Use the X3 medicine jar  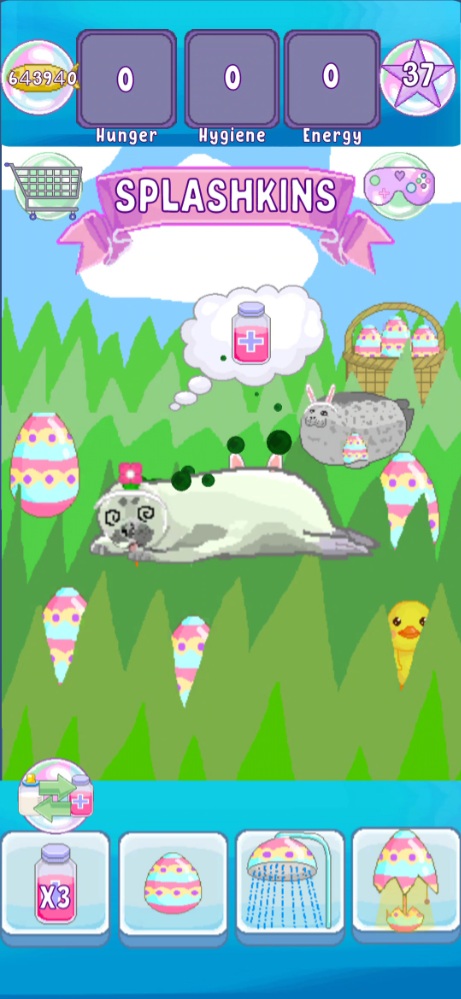point(55,884)
